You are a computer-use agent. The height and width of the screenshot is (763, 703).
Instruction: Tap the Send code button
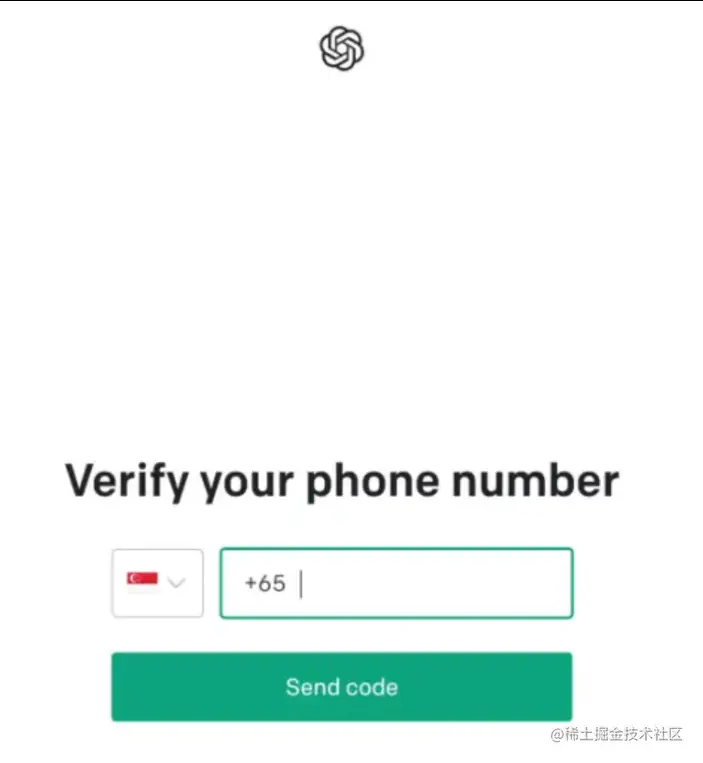point(341,687)
